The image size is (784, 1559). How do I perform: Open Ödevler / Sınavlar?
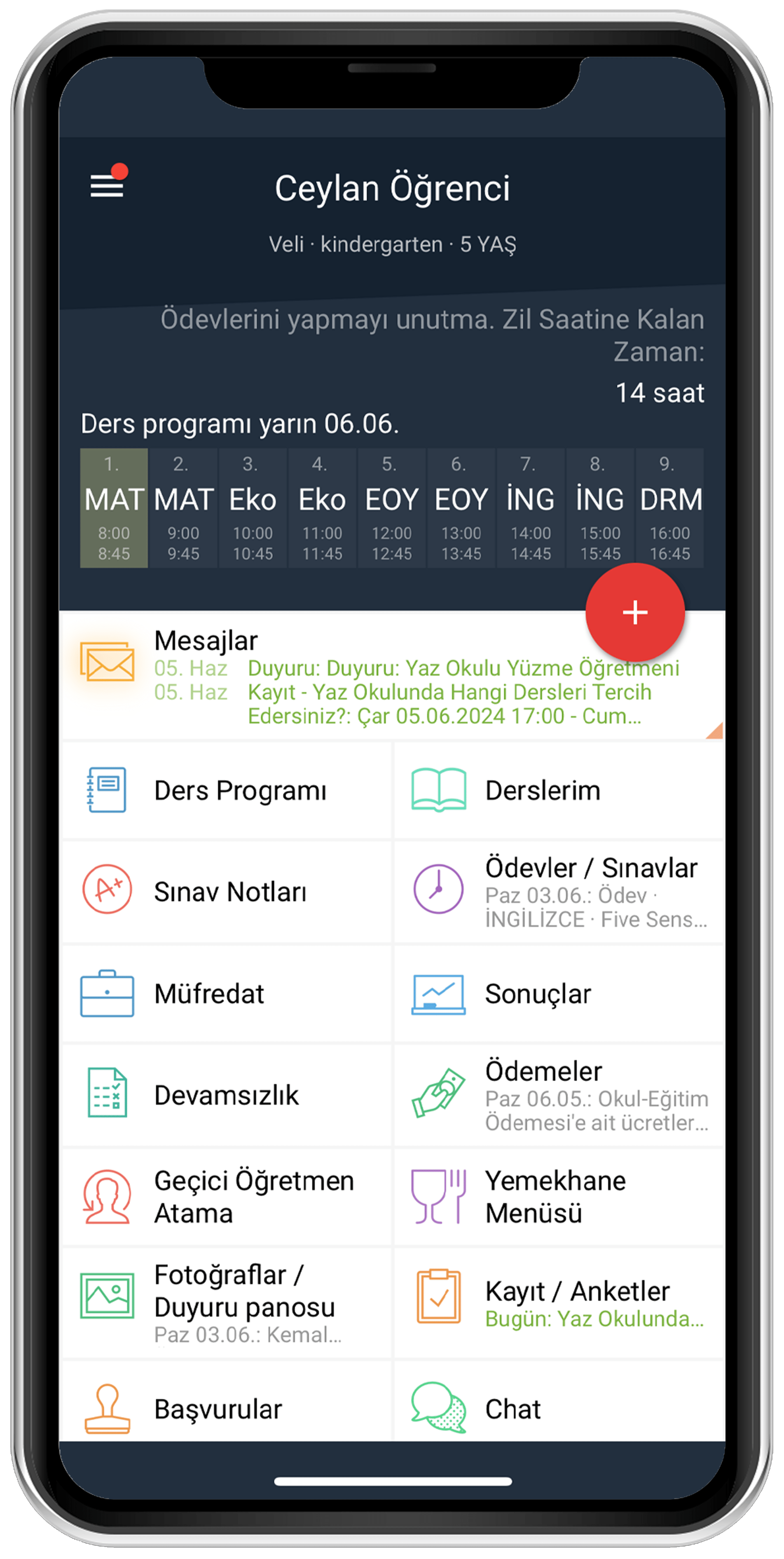tap(559, 892)
